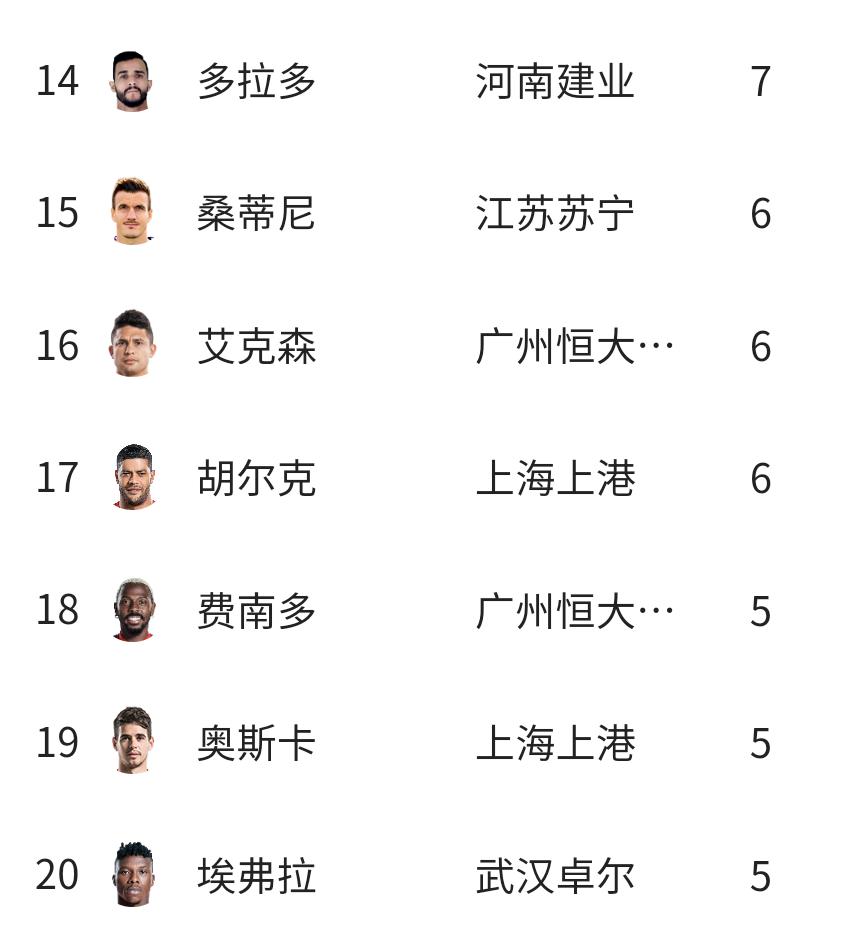Viewport: 842px width, 937px height.
Task: Open player 胡尔克's row
Action: (257, 478)
